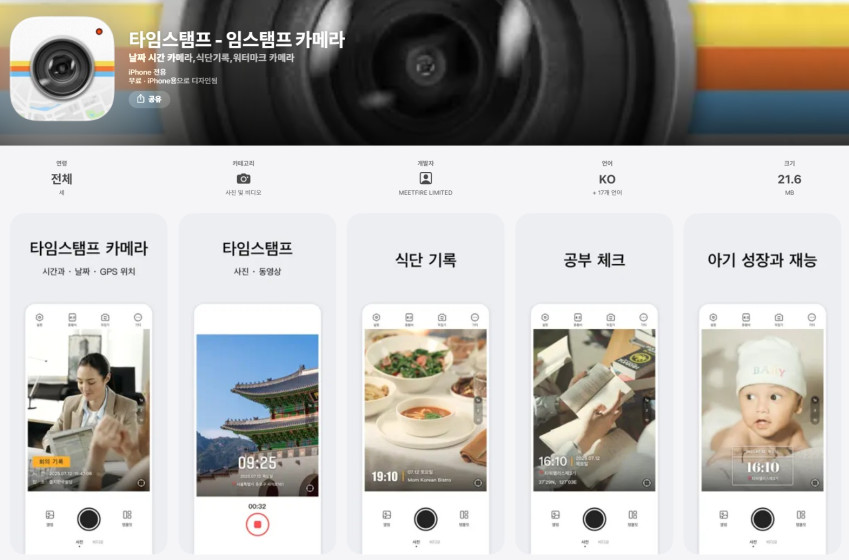
Task: Open the 아기 성장과 재능 screenshot
Action: pos(762,385)
